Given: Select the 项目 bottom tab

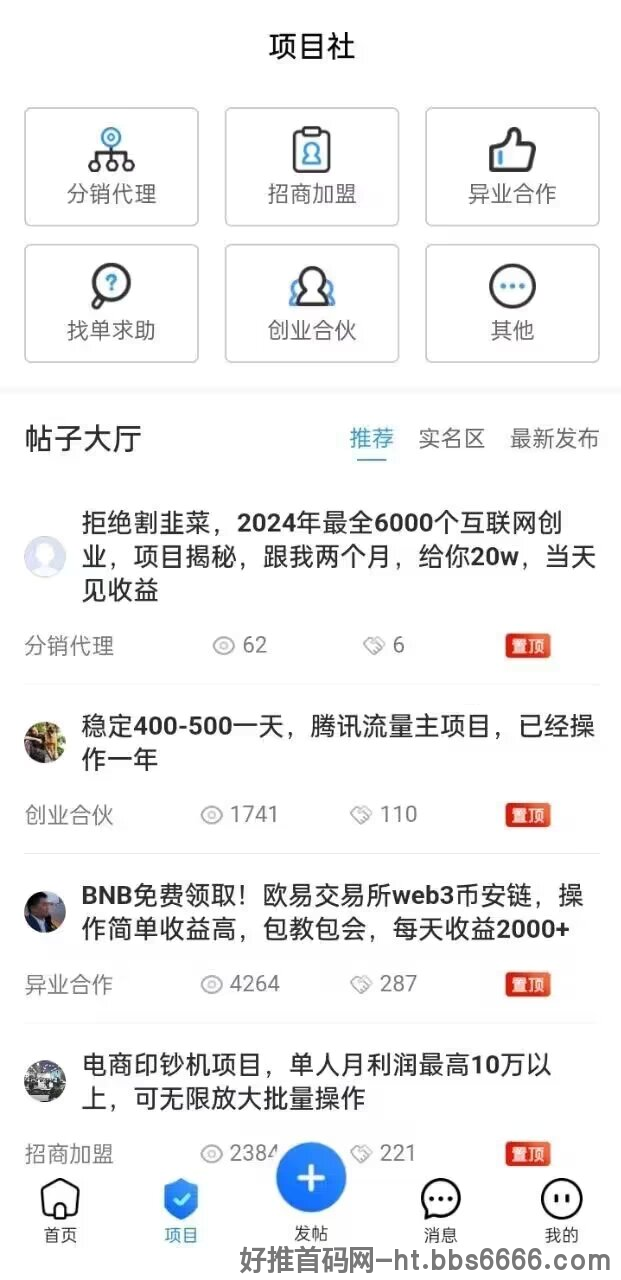Looking at the screenshot, I should [181, 1210].
